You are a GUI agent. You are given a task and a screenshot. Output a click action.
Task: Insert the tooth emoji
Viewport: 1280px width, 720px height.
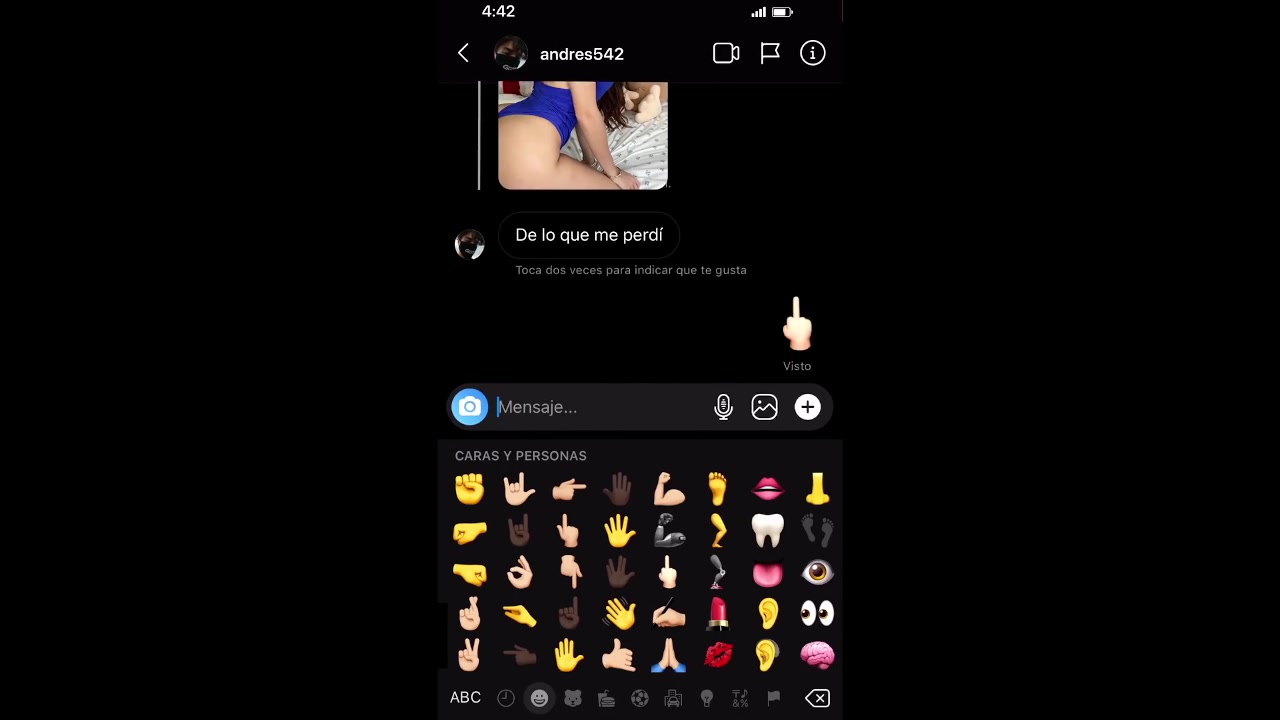[x=767, y=531]
